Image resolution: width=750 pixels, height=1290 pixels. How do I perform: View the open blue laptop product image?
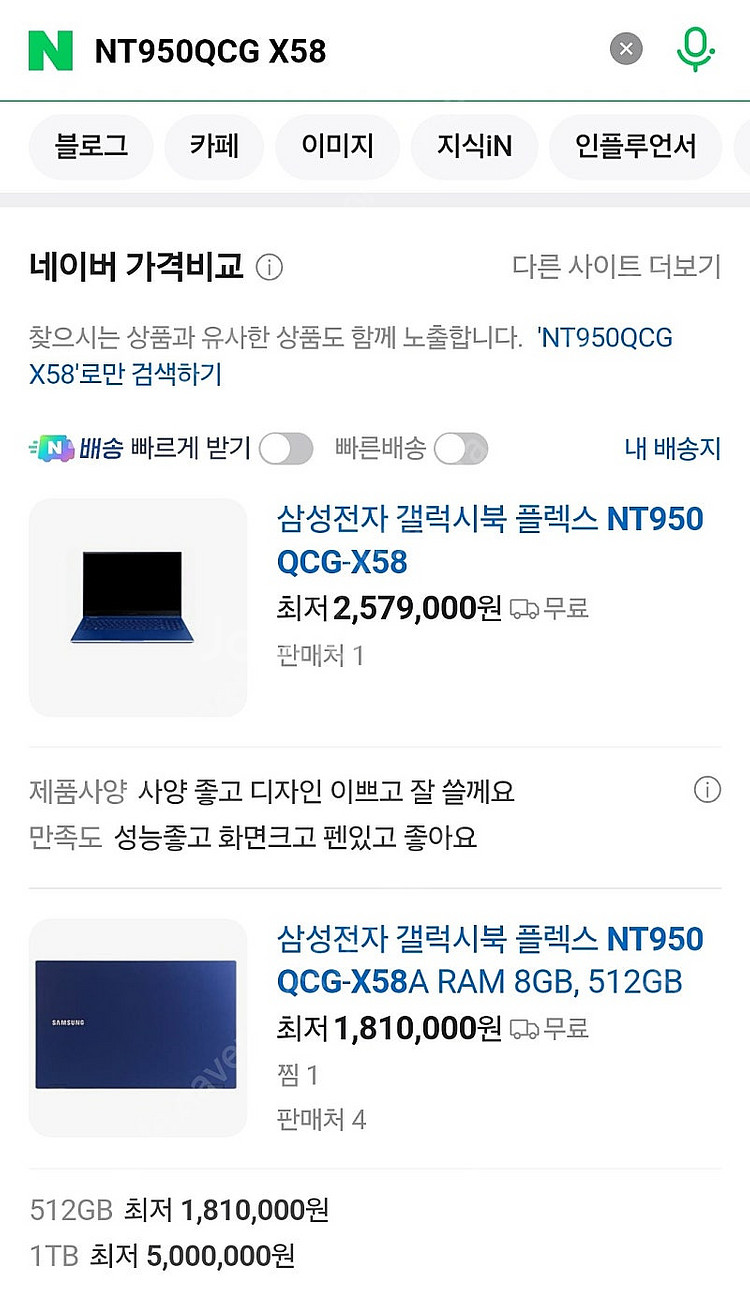click(x=138, y=607)
